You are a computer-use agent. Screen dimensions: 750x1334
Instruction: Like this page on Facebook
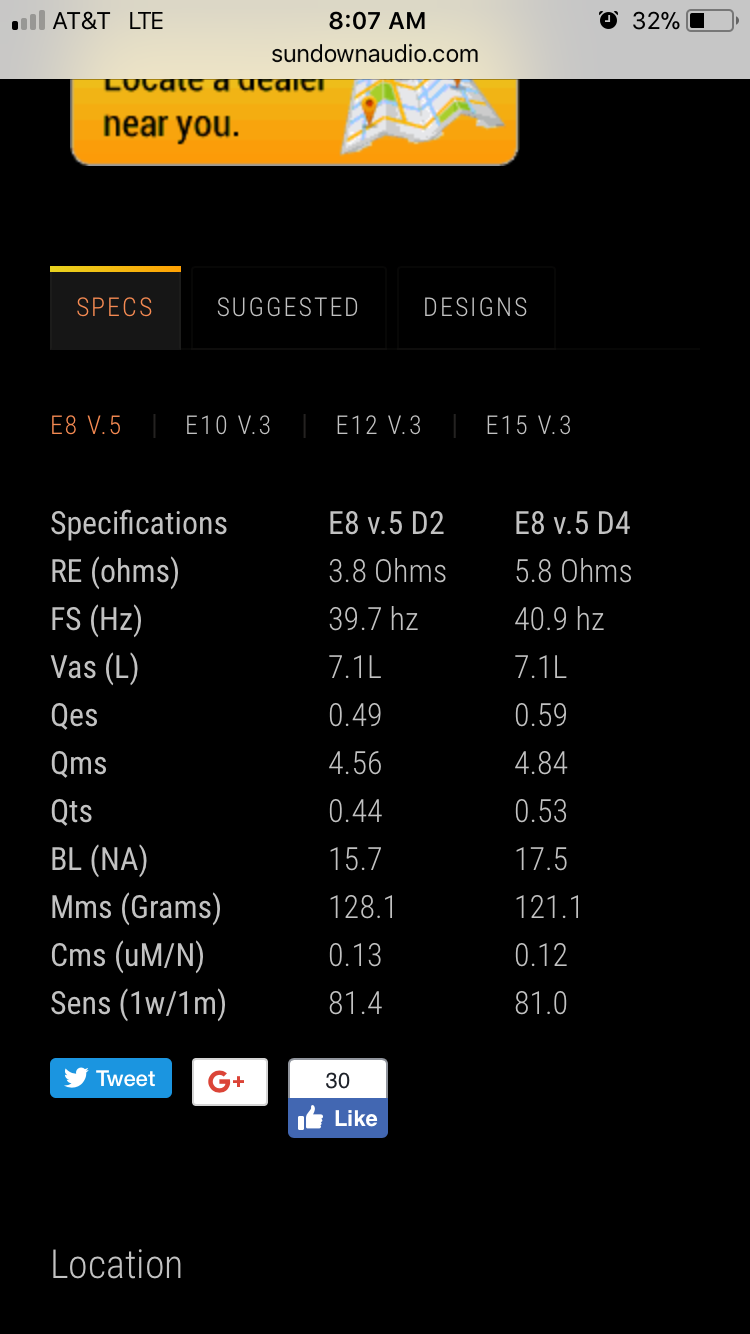point(338,1118)
